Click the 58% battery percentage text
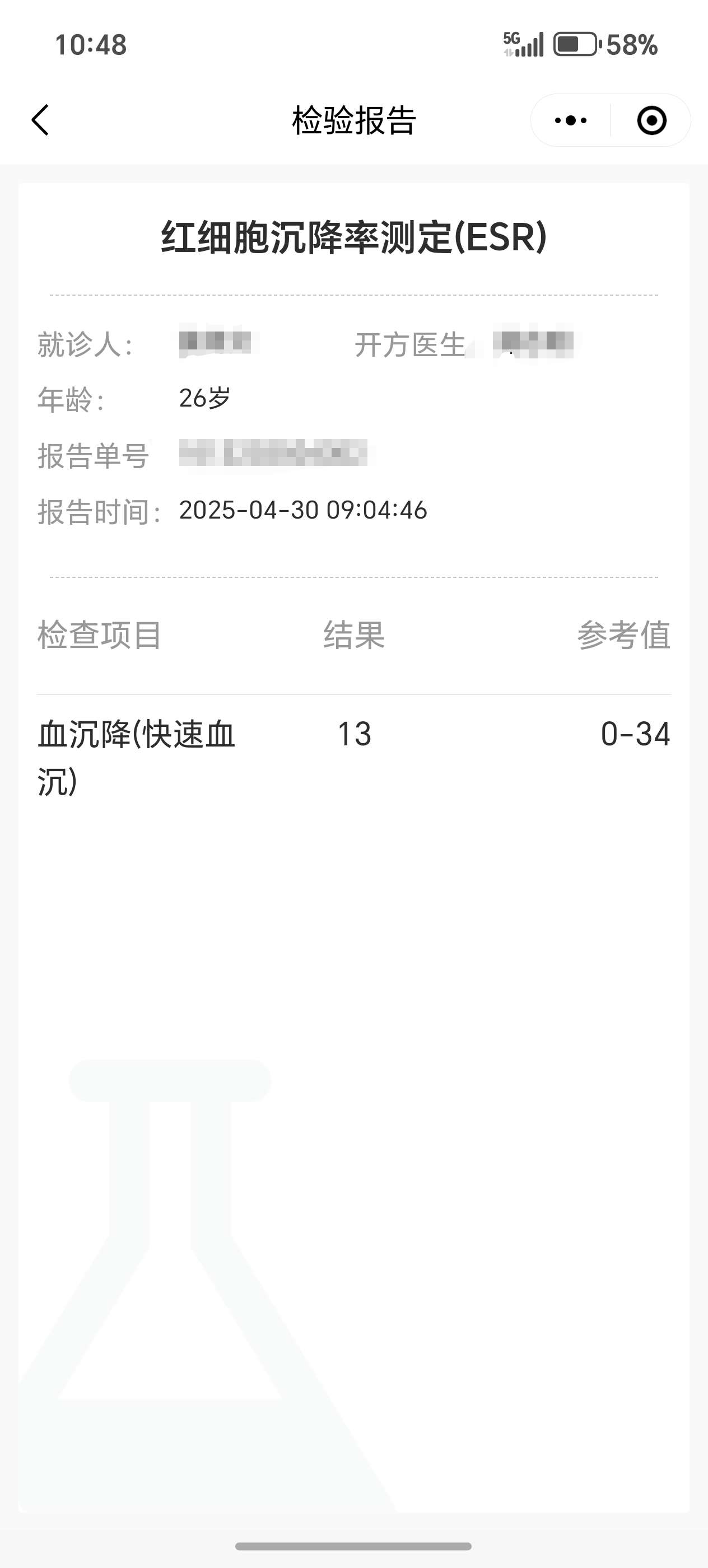This screenshot has width=708, height=1568. (631, 43)
